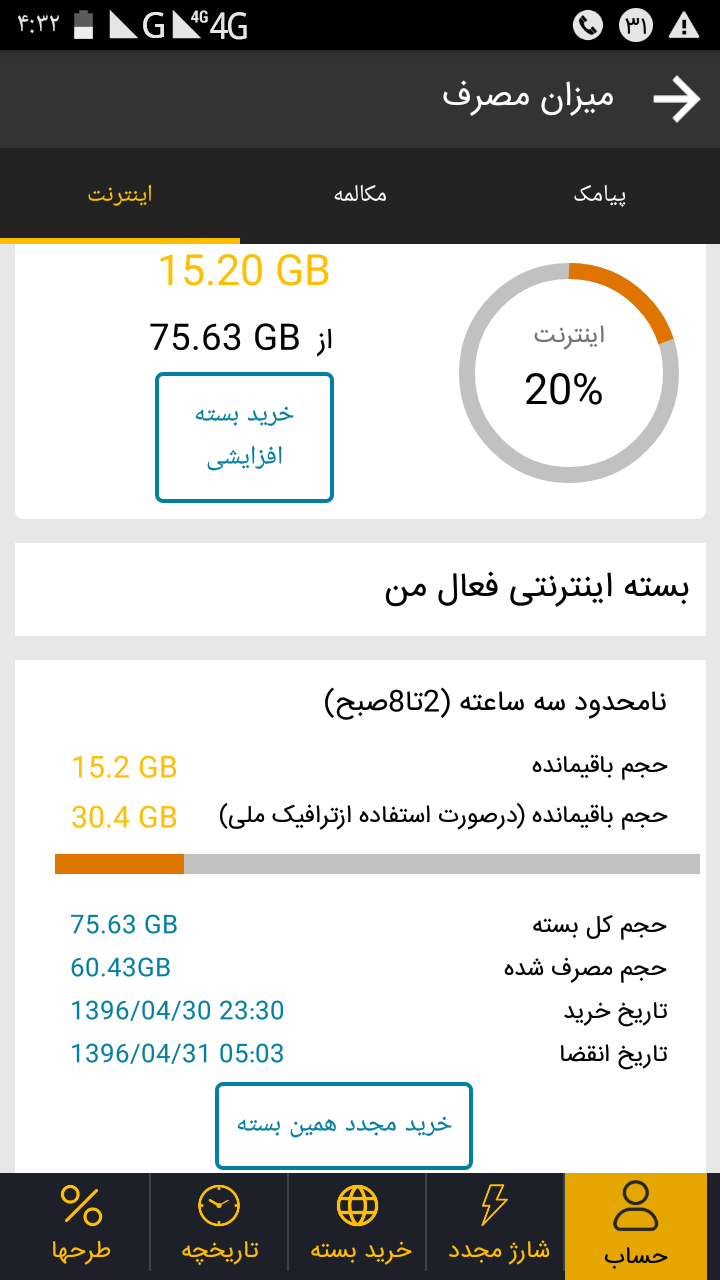This screenshot has height=1280, width=720.
Task: Tap خرید مجدد همین بسته button
Action: (x=344, y=1125)
